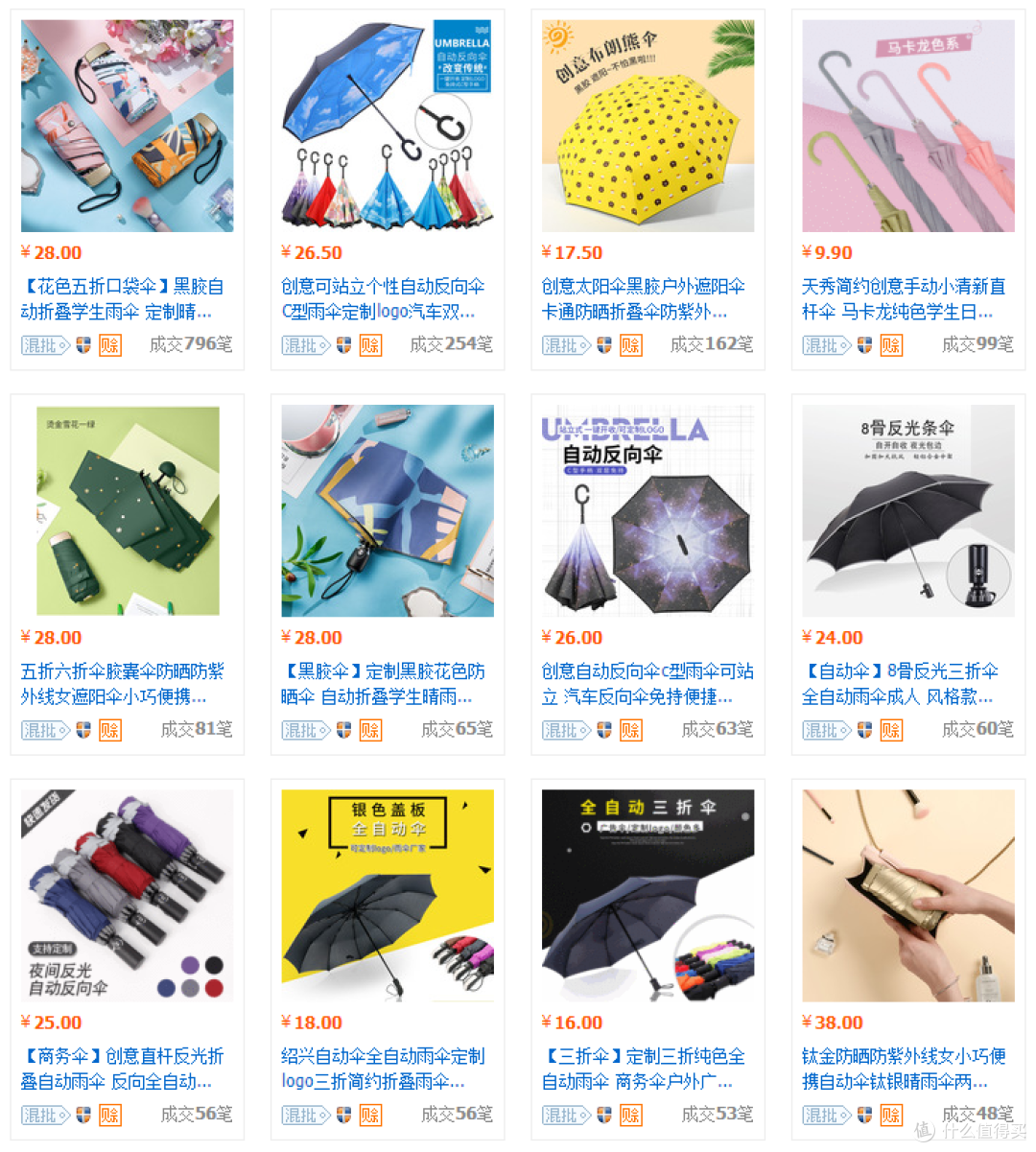The height and width of the screenshot is (1152, 1036).
Task: View the yellow 创意太阳伞黑胶 umbrella tile
Action: pos(647,126)
